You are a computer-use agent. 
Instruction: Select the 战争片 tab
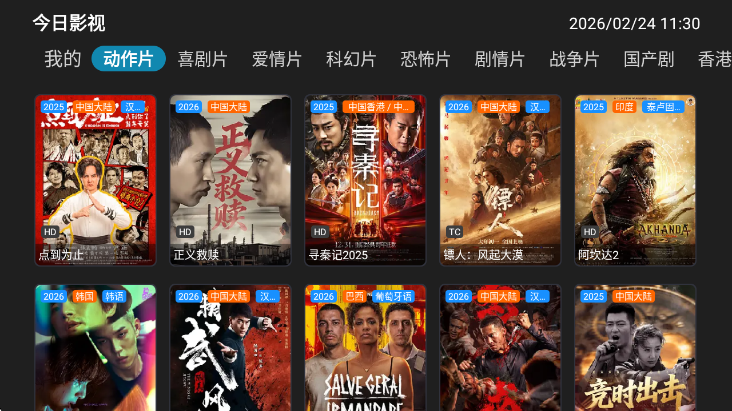click(574, 59)
